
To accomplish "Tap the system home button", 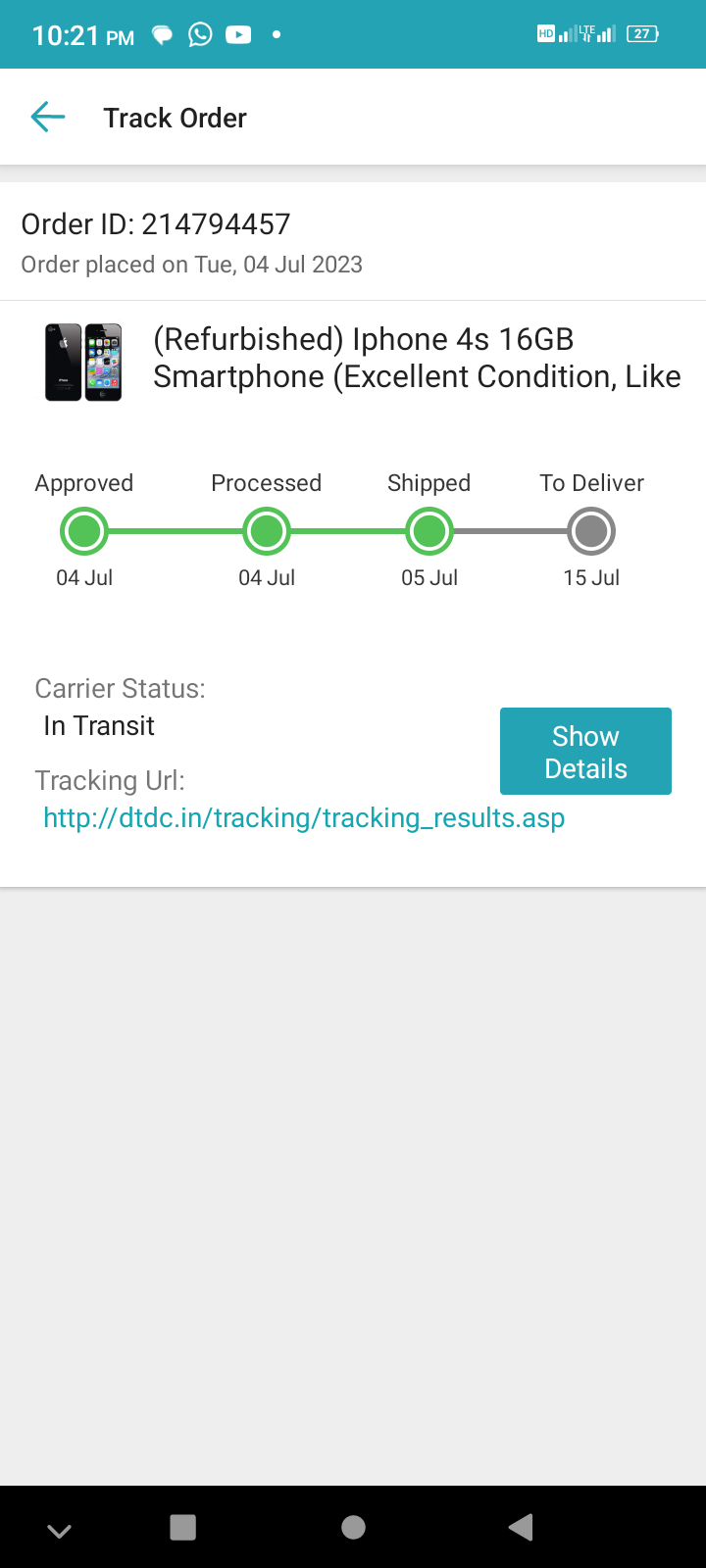I will [x=353, y=1527].
